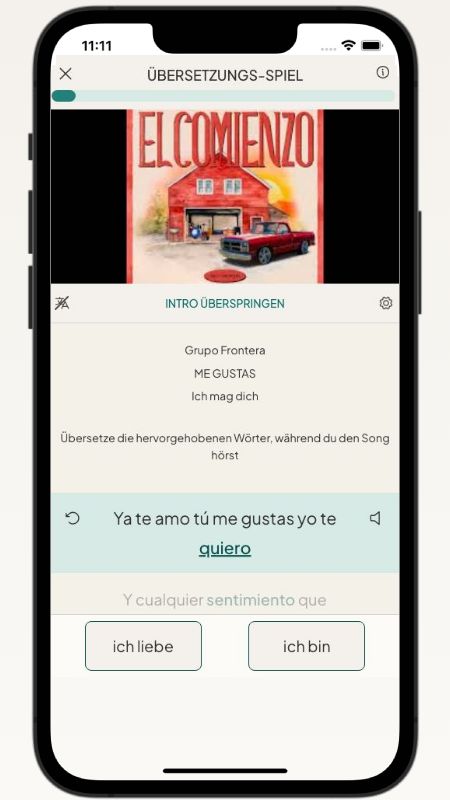Tap the speaker icon for the lyric
The image size is (450, 800).
pyautogui.click(x=376, y=518)
